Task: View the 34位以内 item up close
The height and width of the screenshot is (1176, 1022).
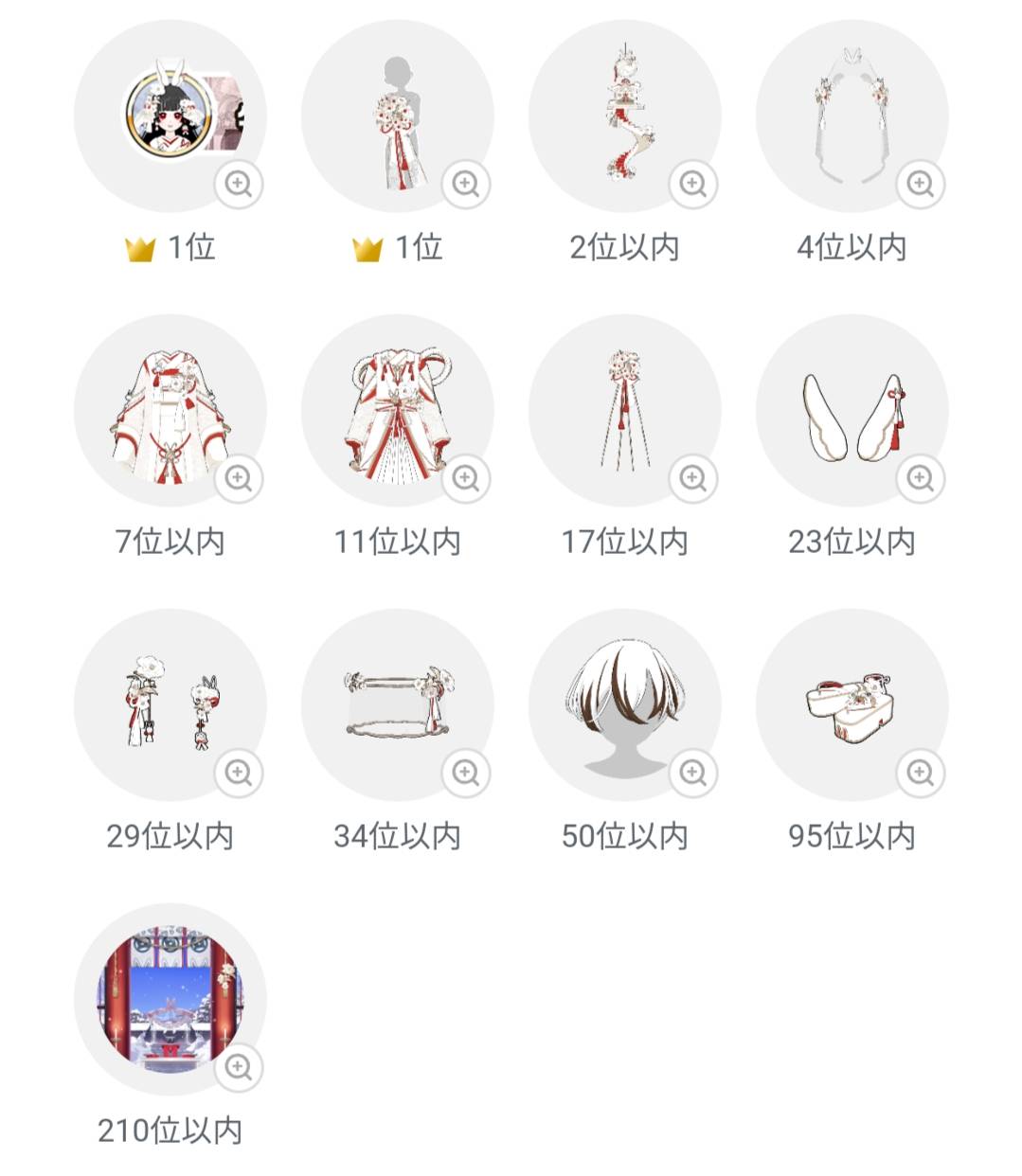Action: pos(466,773)
